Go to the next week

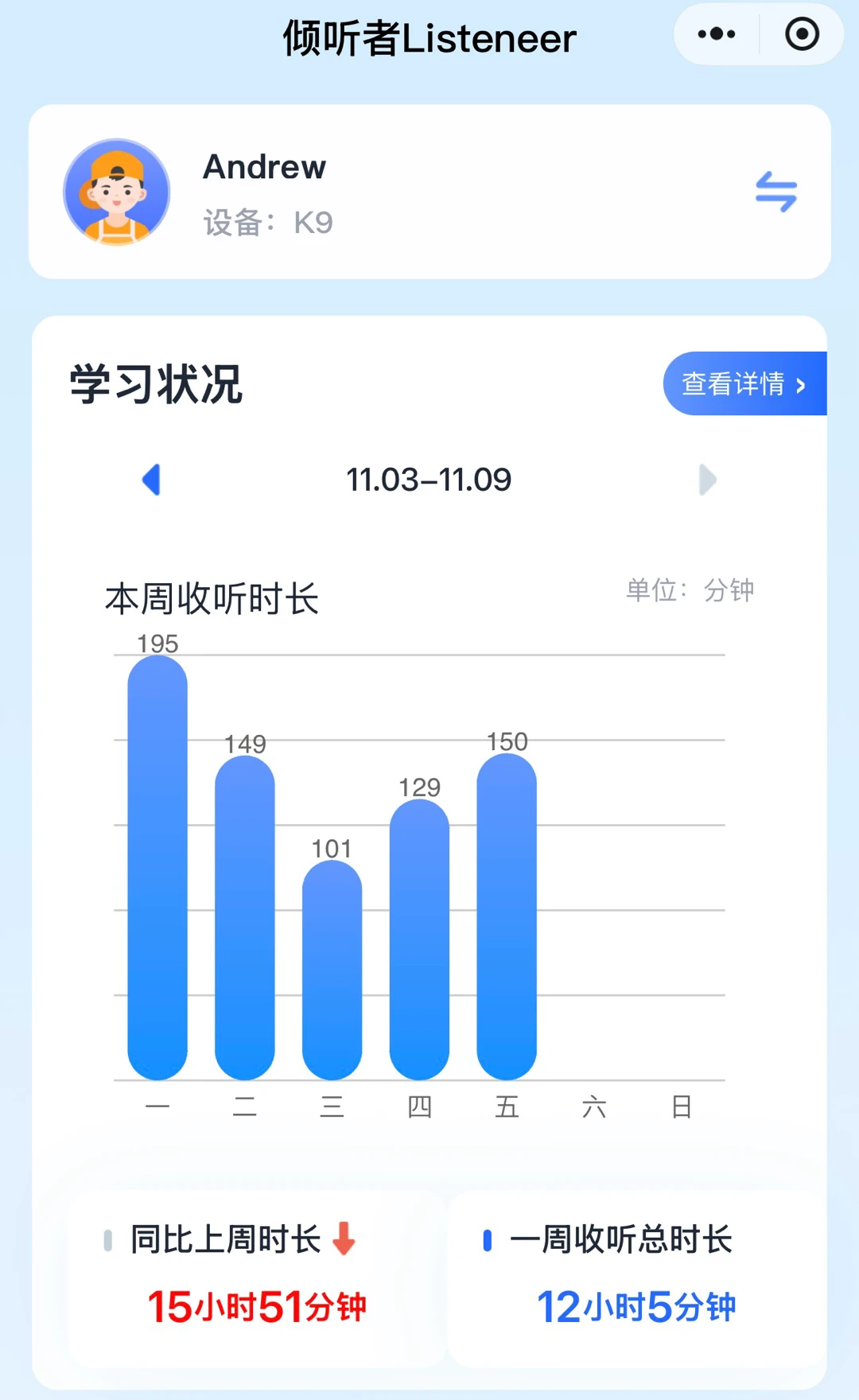(x=707, y=480)
